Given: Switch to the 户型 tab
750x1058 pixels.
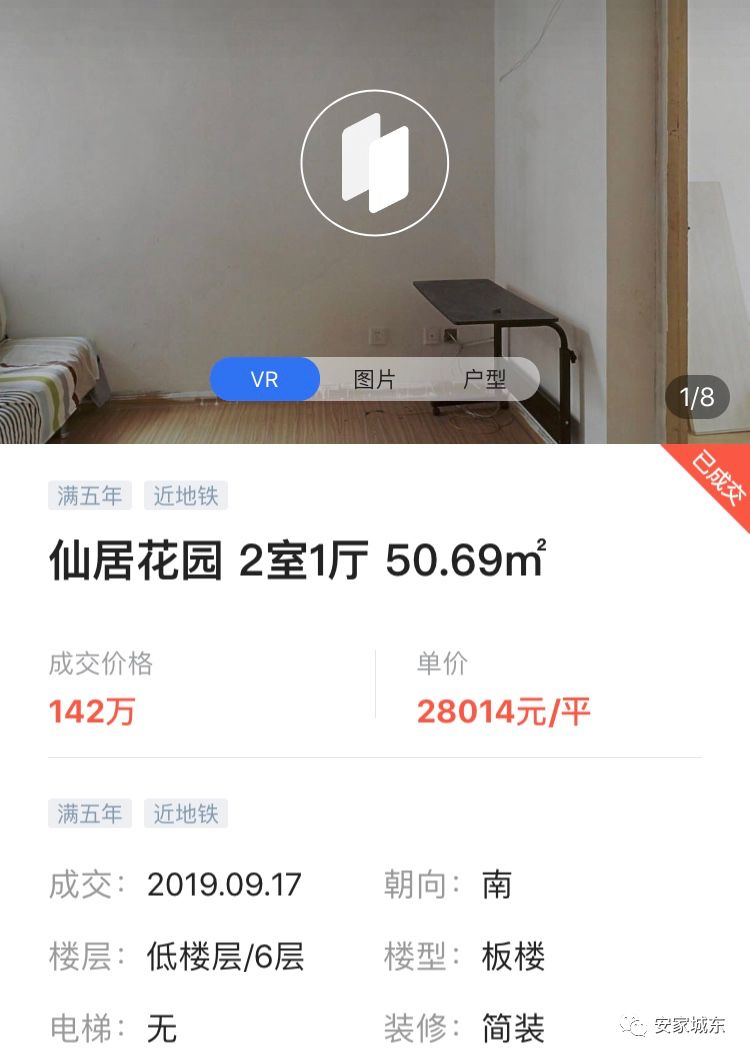Looking at the screenshot, I should pos(484,380).
